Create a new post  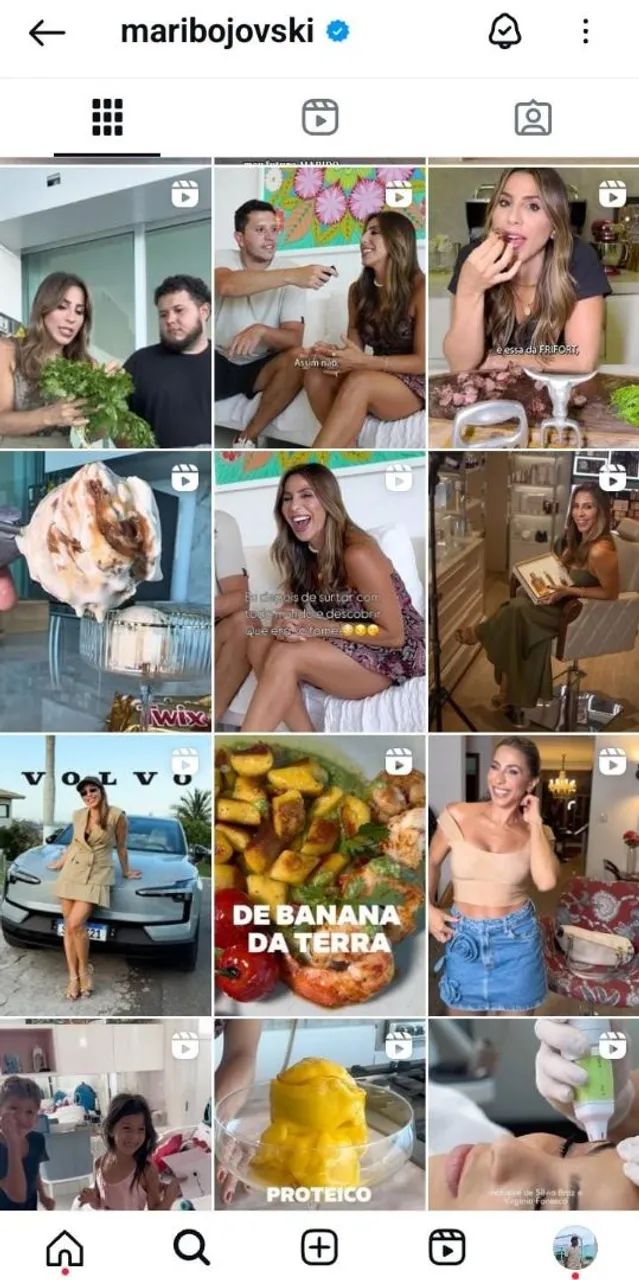[320, 1247]
